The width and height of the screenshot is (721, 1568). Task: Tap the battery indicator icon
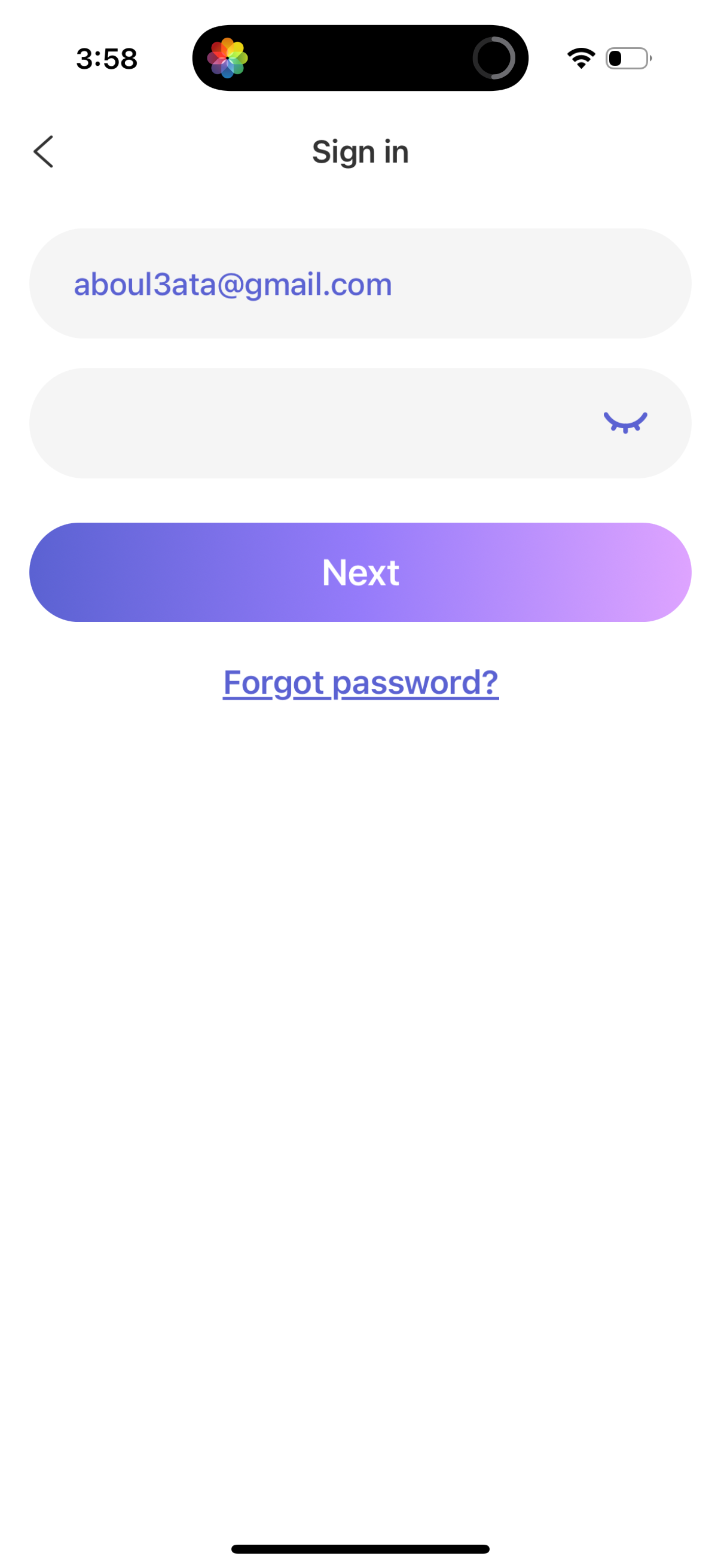[629, 57]
